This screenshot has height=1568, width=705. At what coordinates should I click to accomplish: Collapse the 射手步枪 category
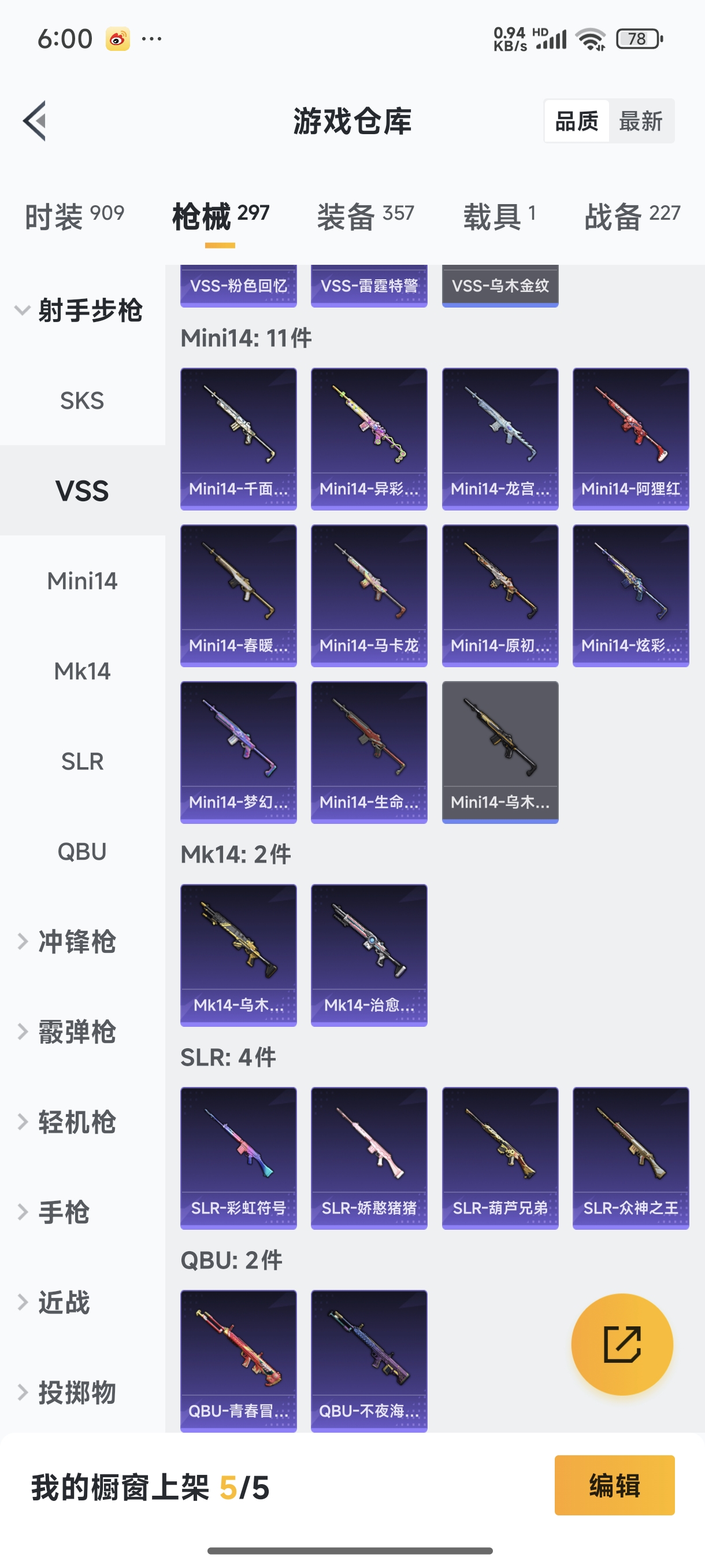79,310
